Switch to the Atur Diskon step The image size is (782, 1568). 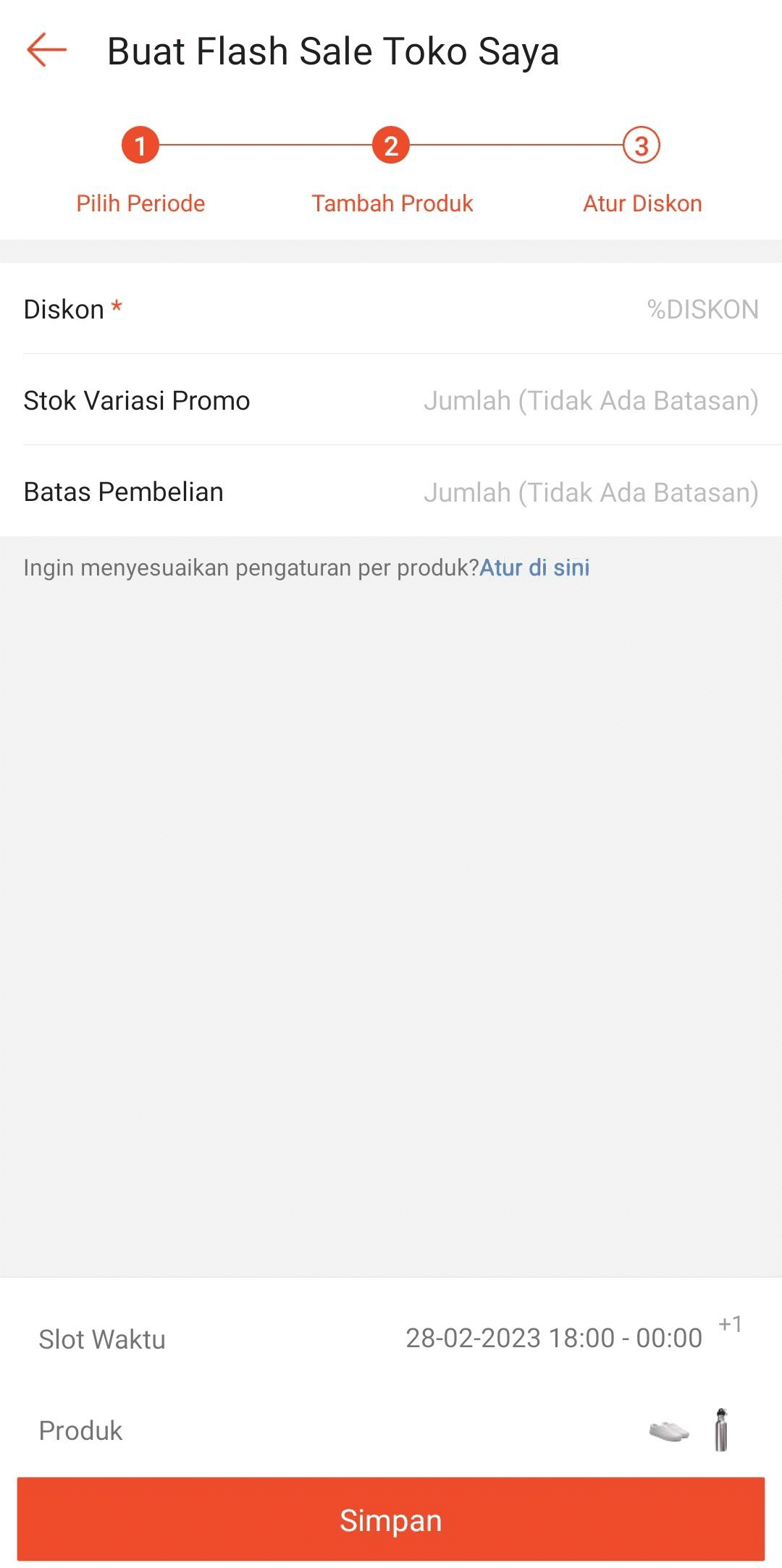pyautogui.click(x=641, y=203)
